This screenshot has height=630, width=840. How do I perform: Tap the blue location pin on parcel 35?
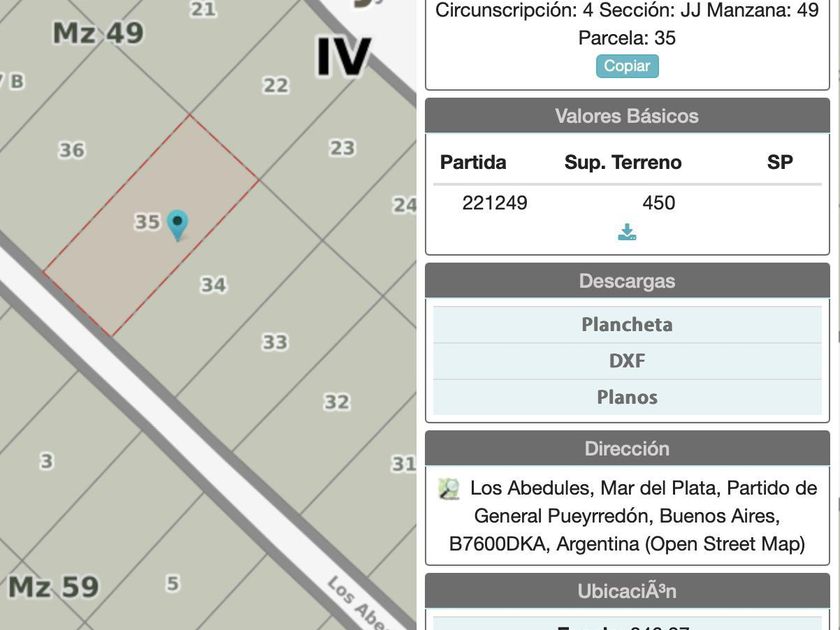[x=177, y=225]
